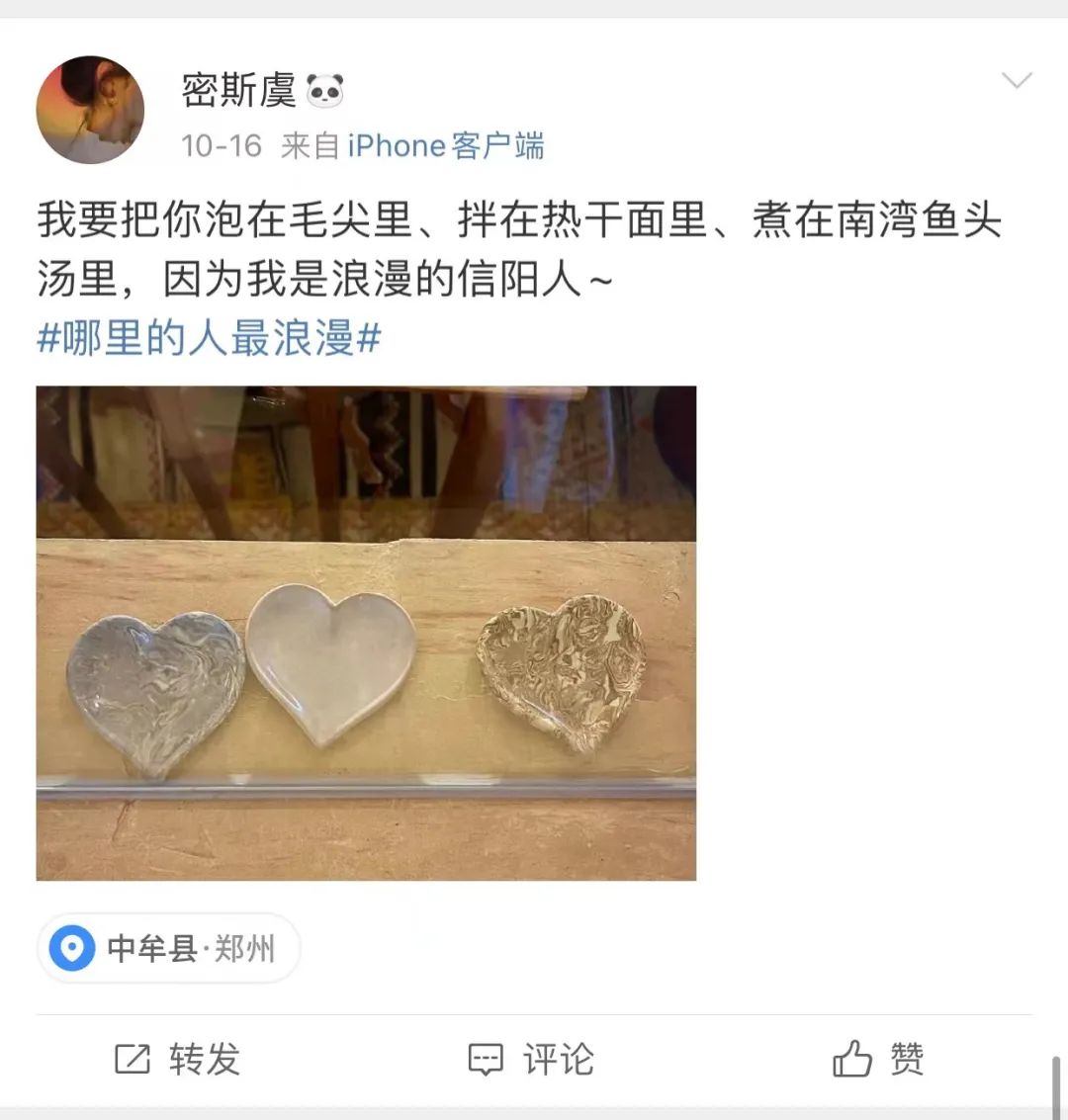The width and height of the screenshot is (1068, 1120).
Task: Open the hashtag #哪里的人最浪漫#
Action: pos(209,338)
